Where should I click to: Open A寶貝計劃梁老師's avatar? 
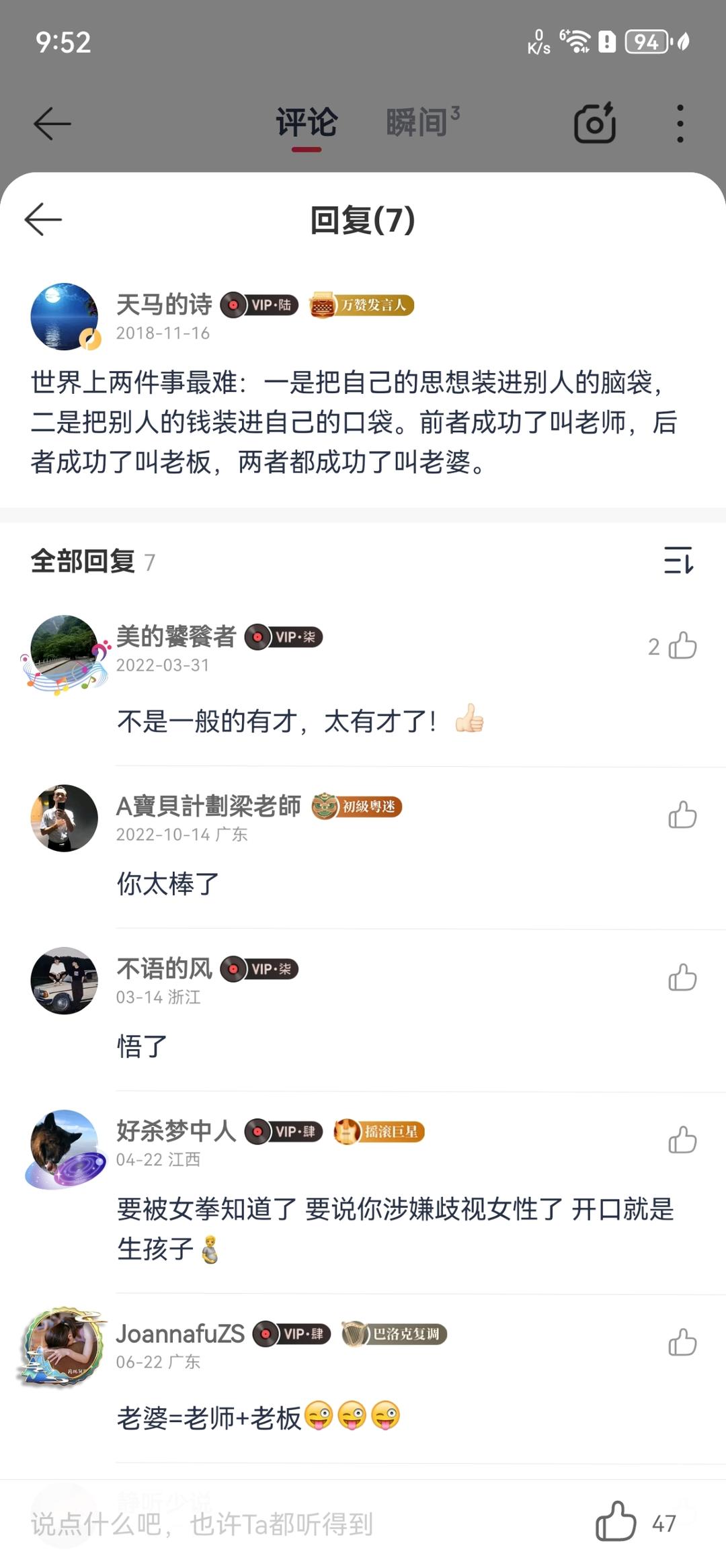(x=65, y=818)
